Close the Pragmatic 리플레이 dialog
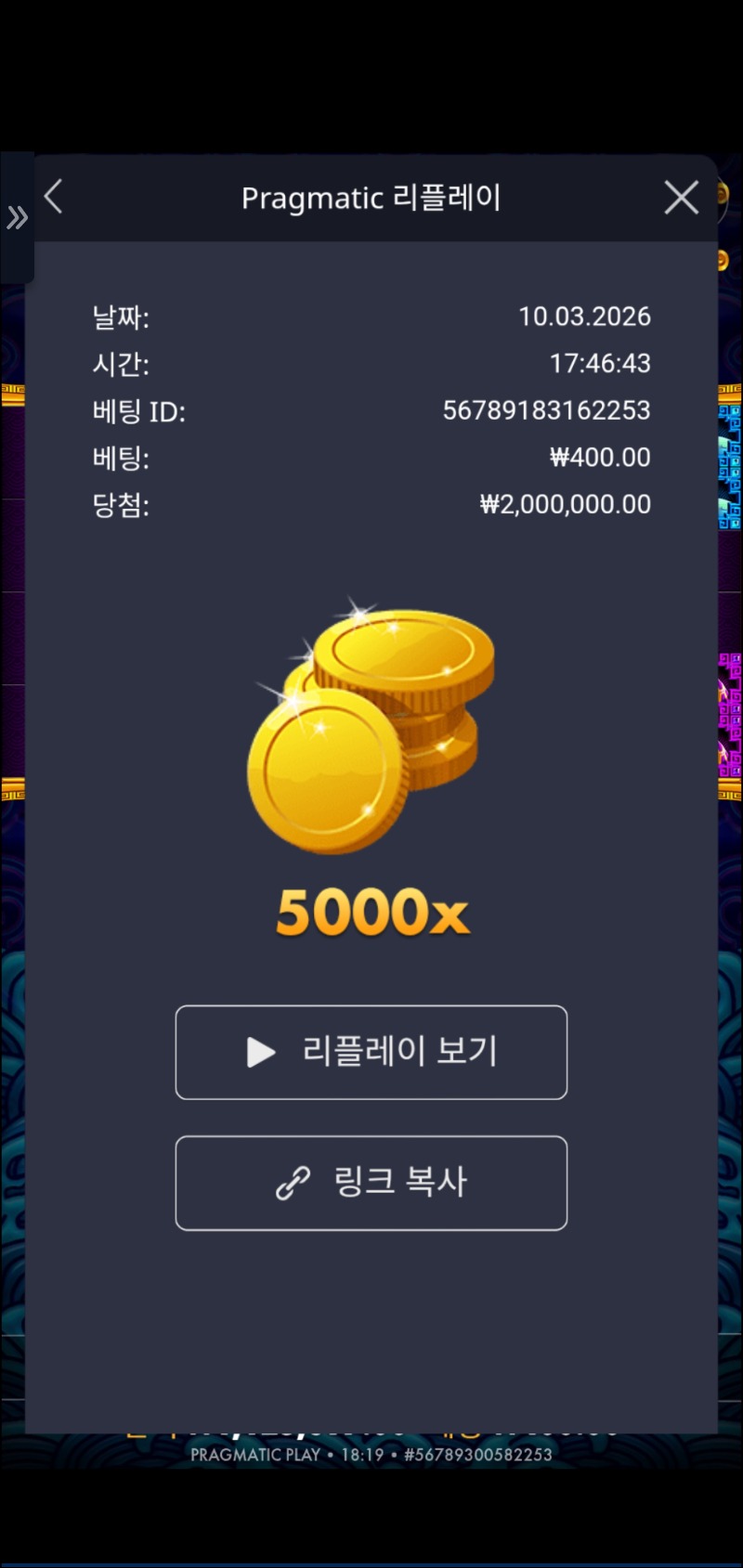Viewport: 743px width, 1568px height. tap(681, 197)
